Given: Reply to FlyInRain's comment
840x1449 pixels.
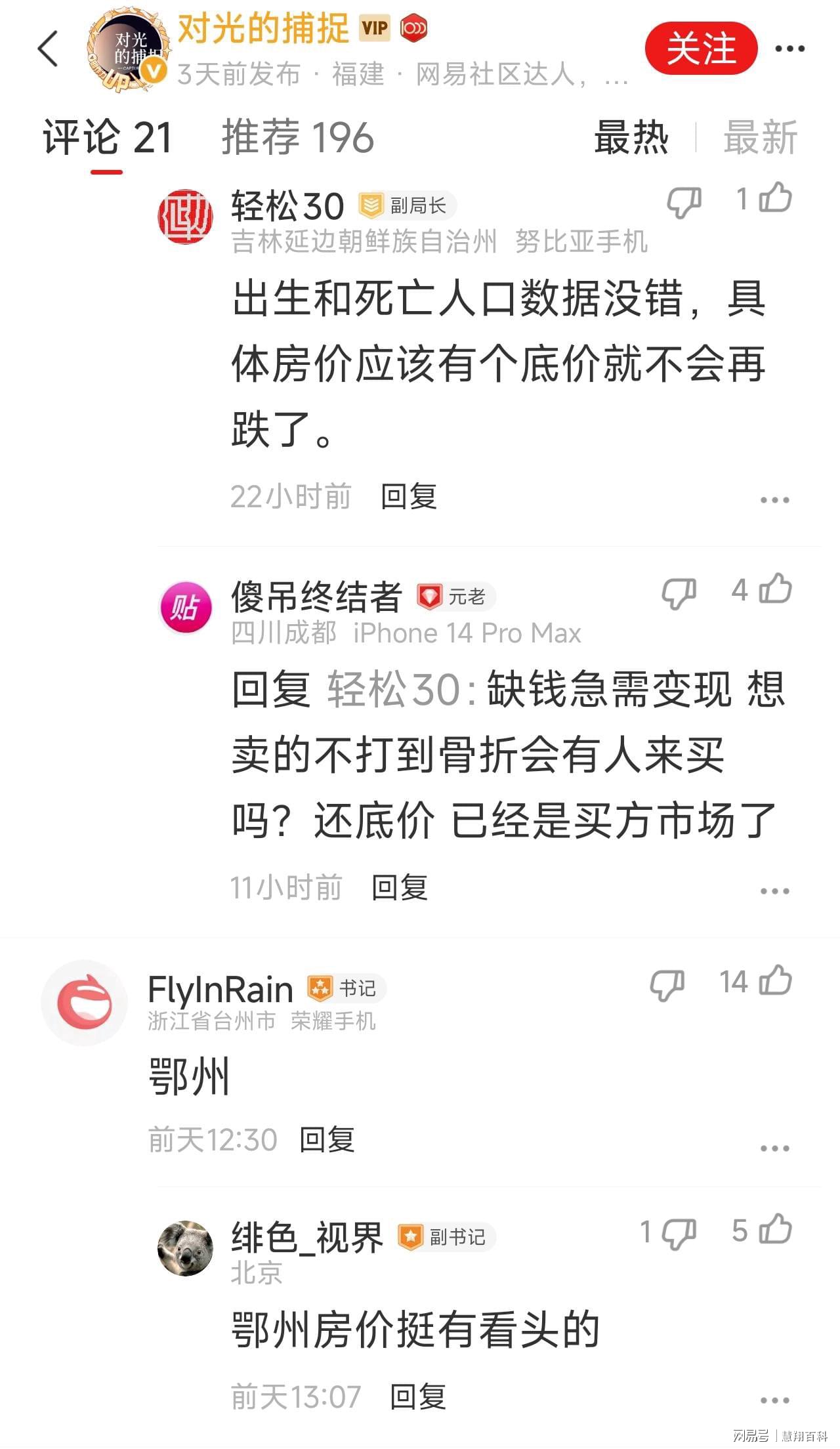Looking at the screenshot, I should pyautogui.click(x=327, y=1140).
